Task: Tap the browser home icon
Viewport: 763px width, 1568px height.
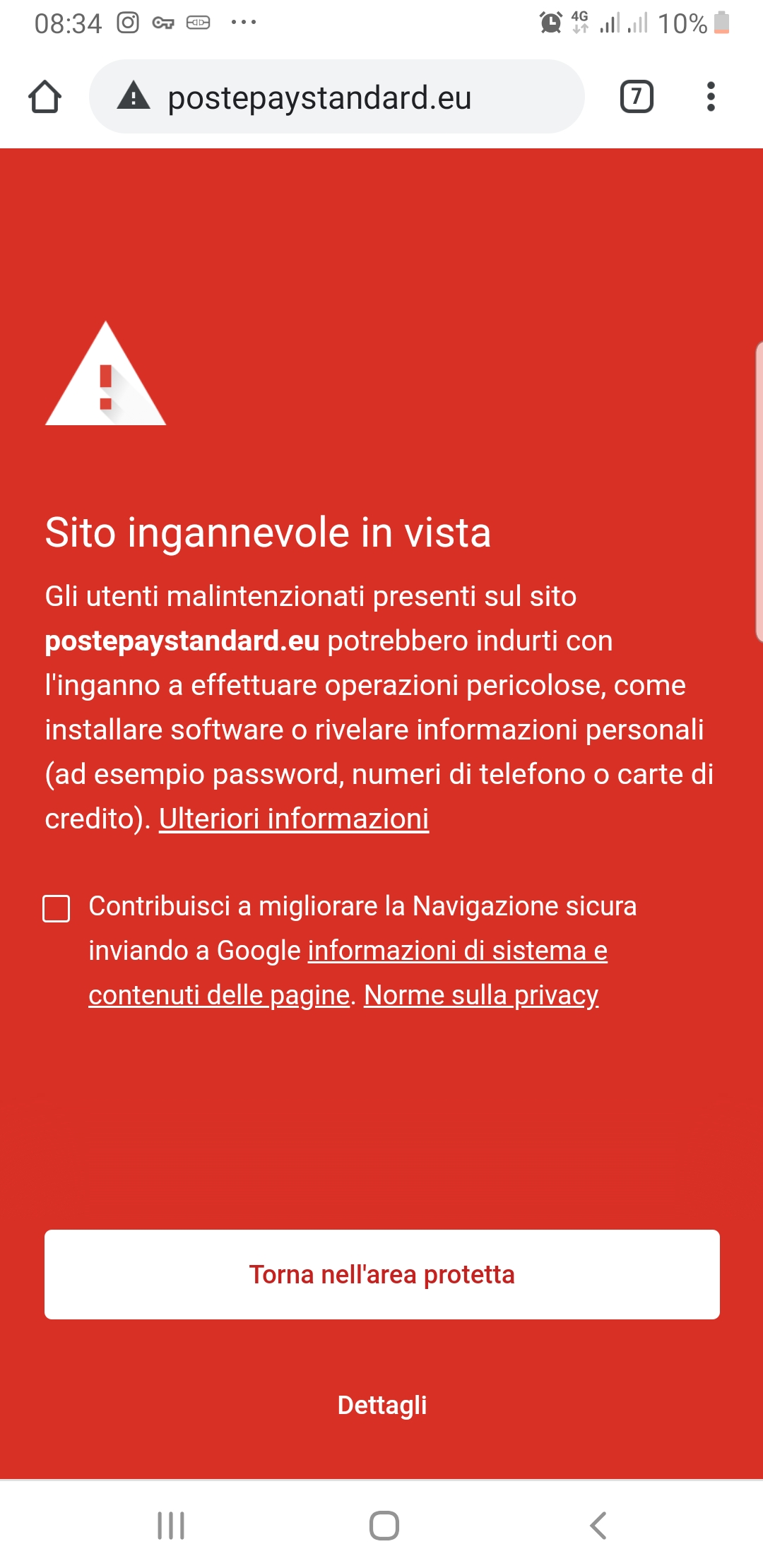Action: [45, 97]
